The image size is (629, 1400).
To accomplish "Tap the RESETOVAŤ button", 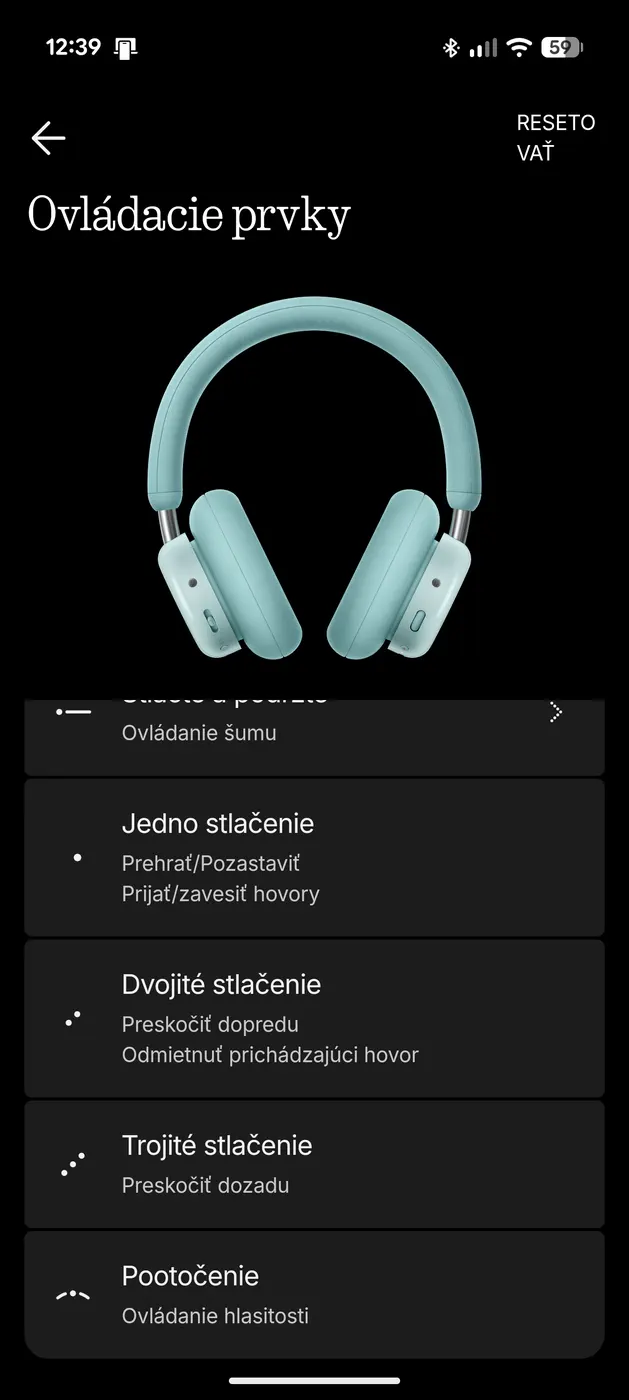I will [555, 138].
